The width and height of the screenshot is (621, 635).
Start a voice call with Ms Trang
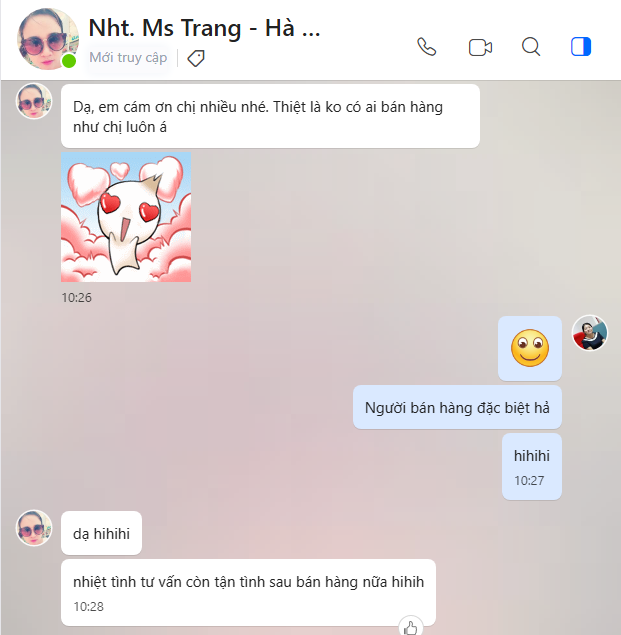[x=427, y=47]
